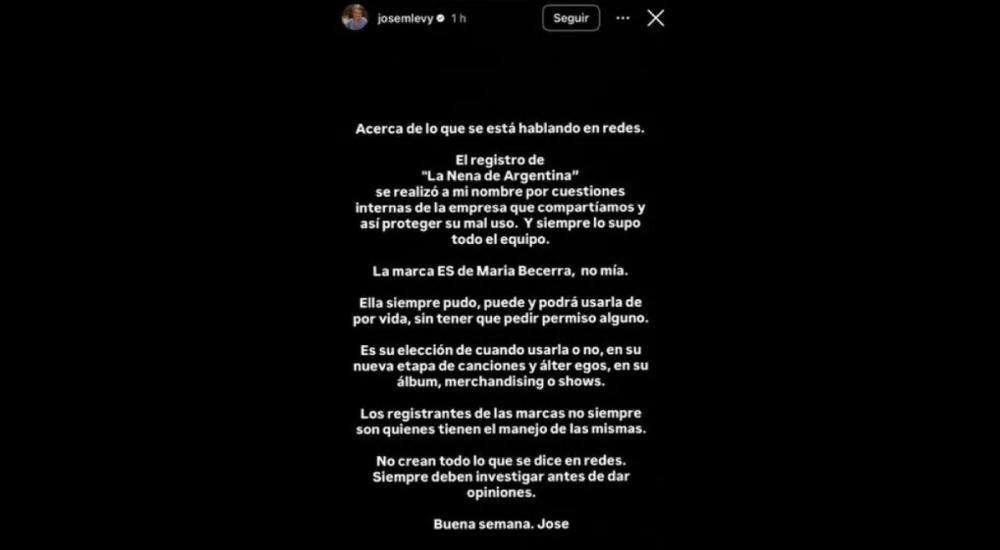Close the story viewer

(656, 18)
